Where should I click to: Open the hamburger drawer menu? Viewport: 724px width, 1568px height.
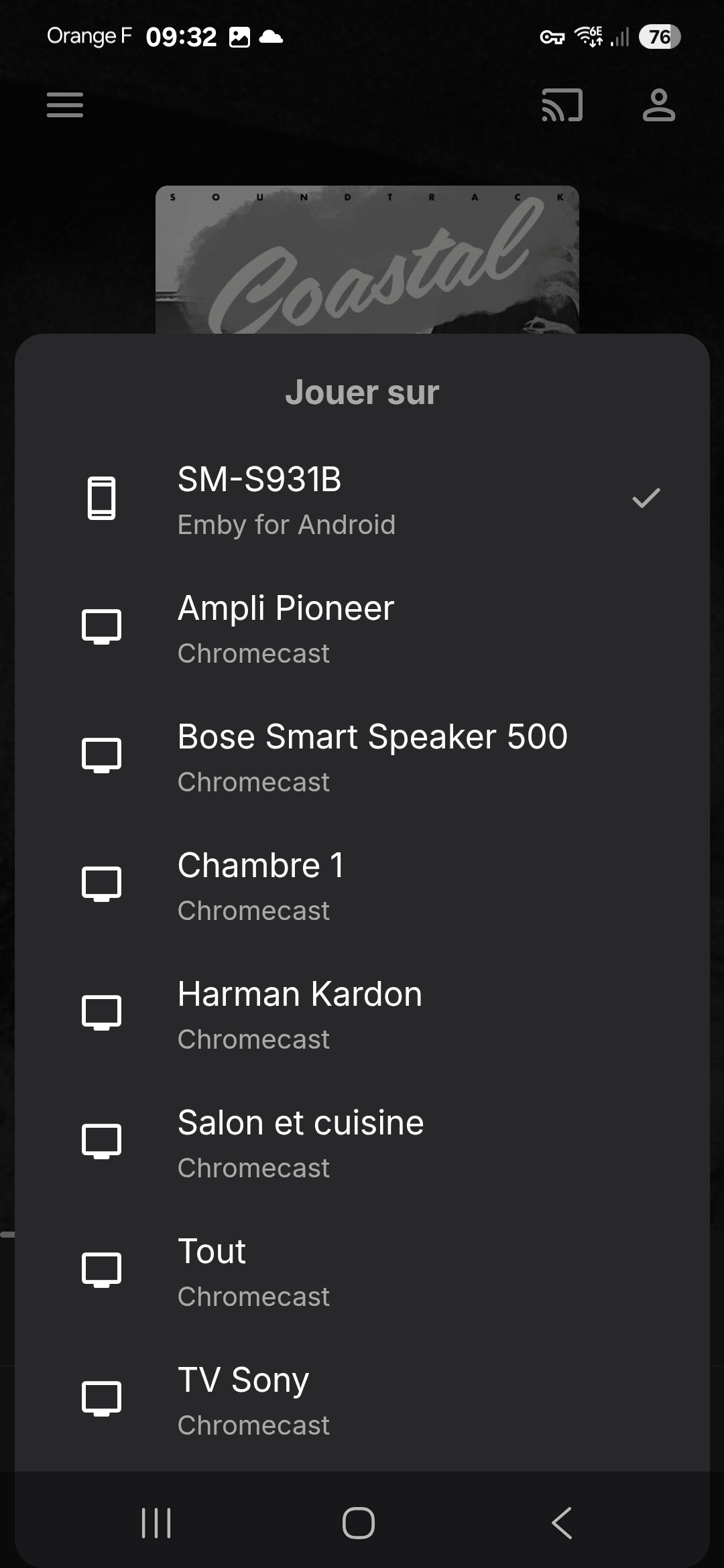click(x=65, y=105)
